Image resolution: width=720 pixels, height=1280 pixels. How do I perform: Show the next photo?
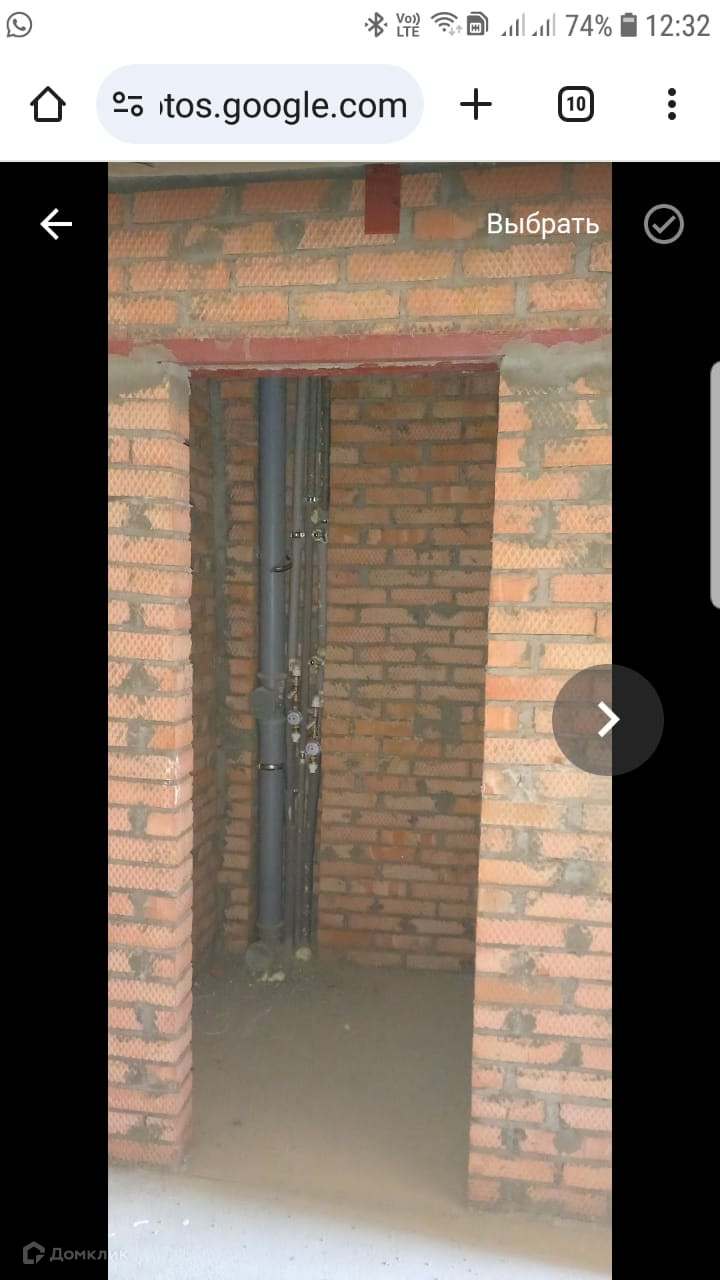608,719
